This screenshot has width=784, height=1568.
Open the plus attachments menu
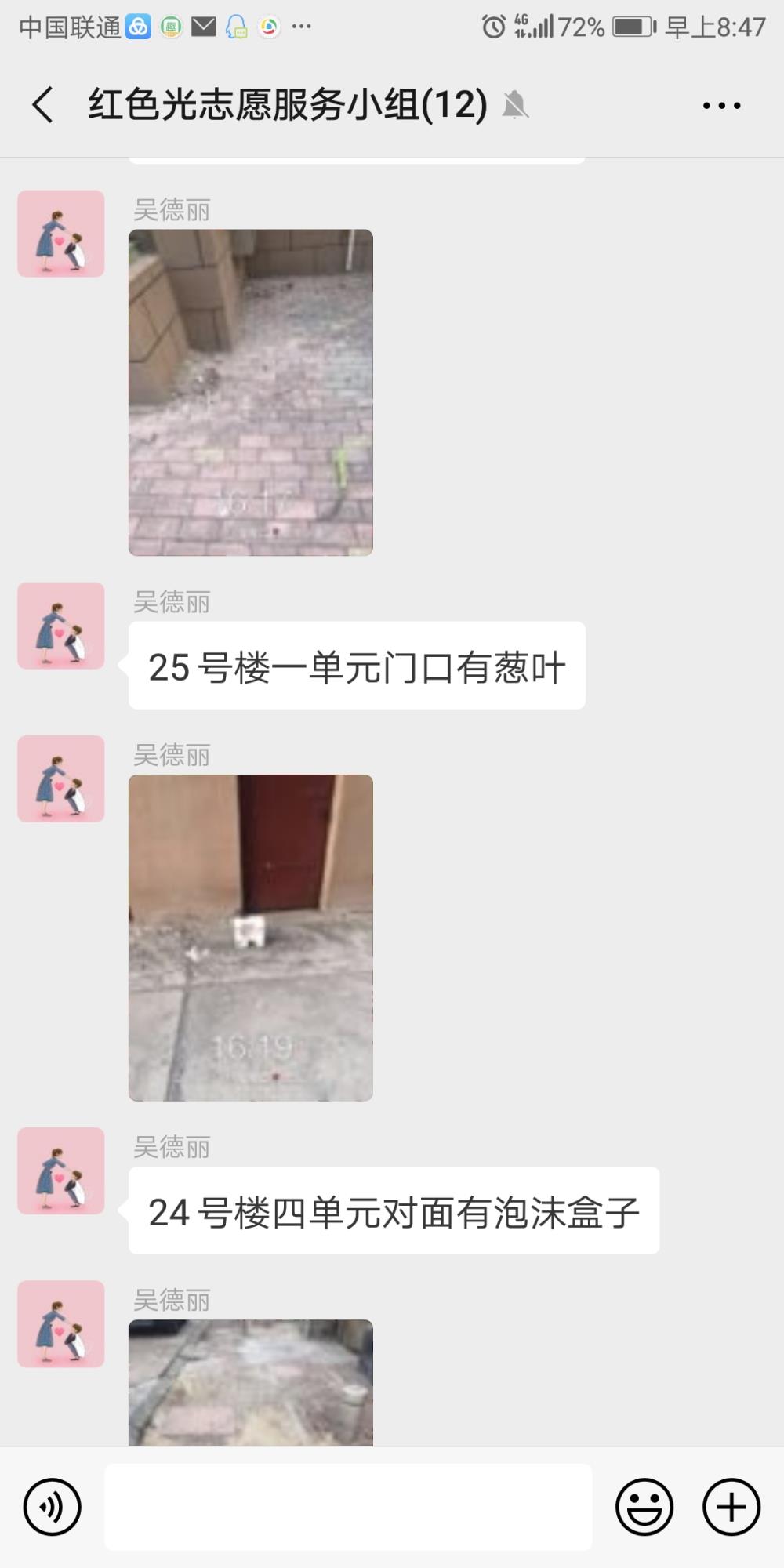point(731,1507)
